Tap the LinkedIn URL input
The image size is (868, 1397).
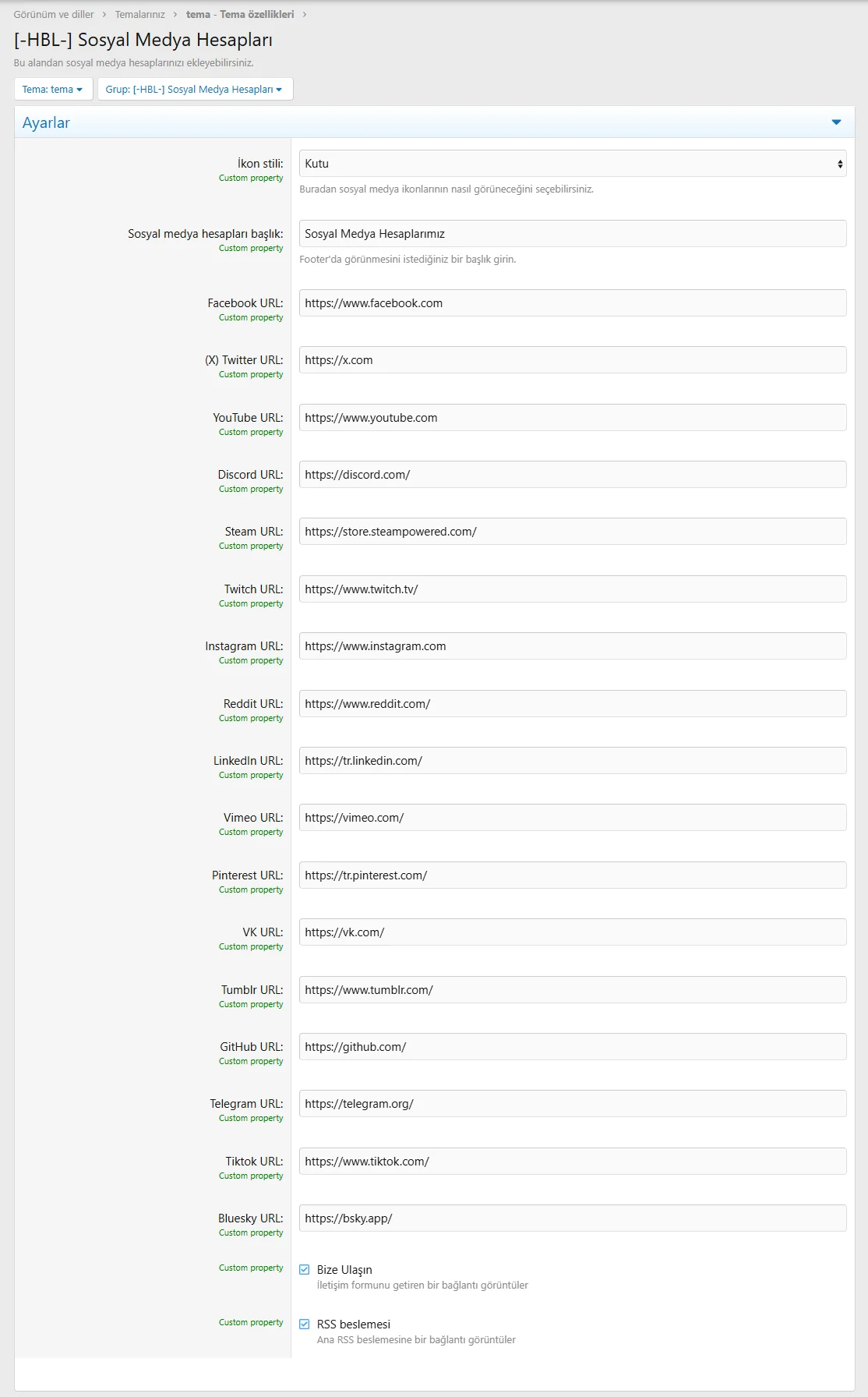(x=573, y=761)
